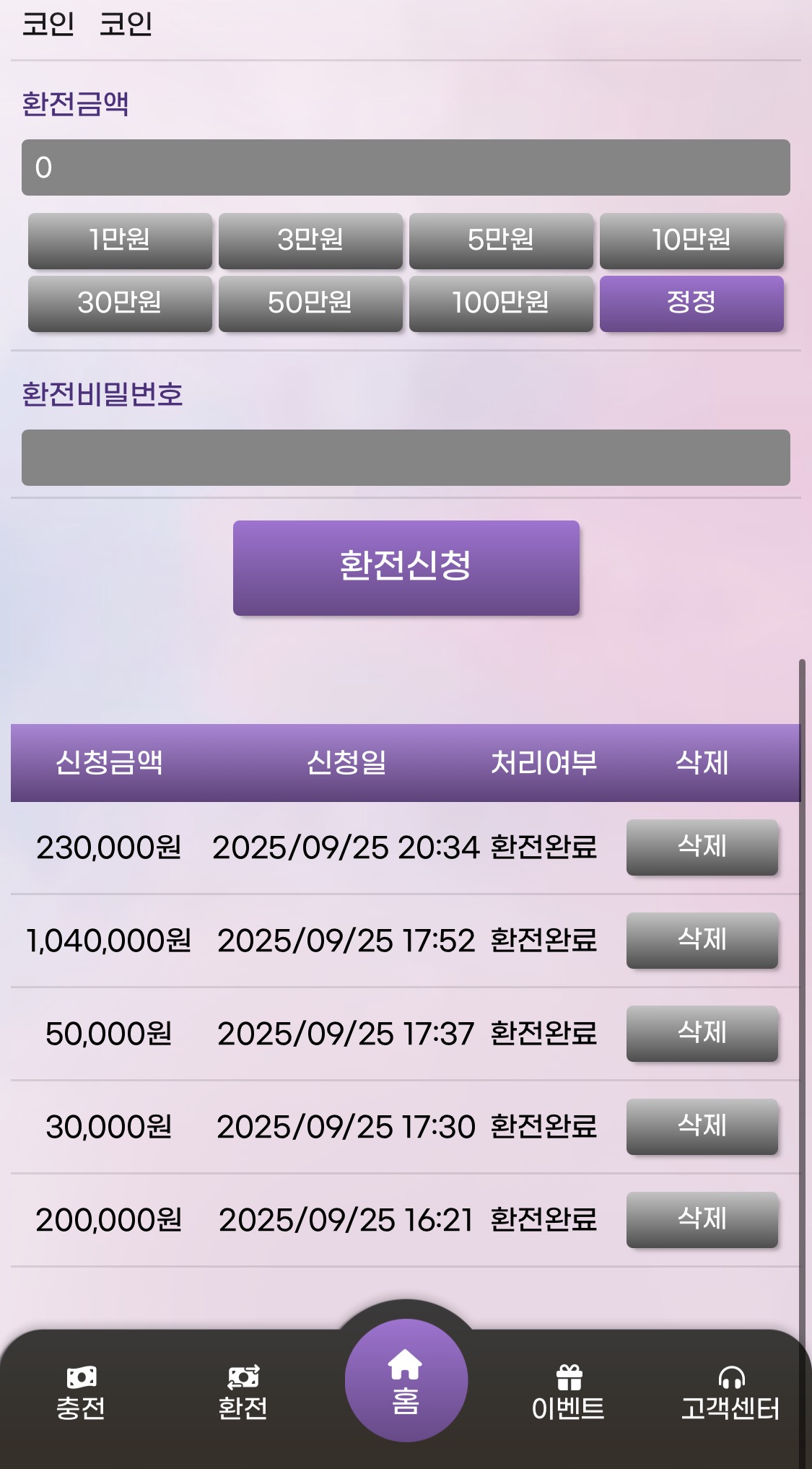Select the 100만원 amount button
The height and width of the screenshot is (1469, 812).
[501, 303]
